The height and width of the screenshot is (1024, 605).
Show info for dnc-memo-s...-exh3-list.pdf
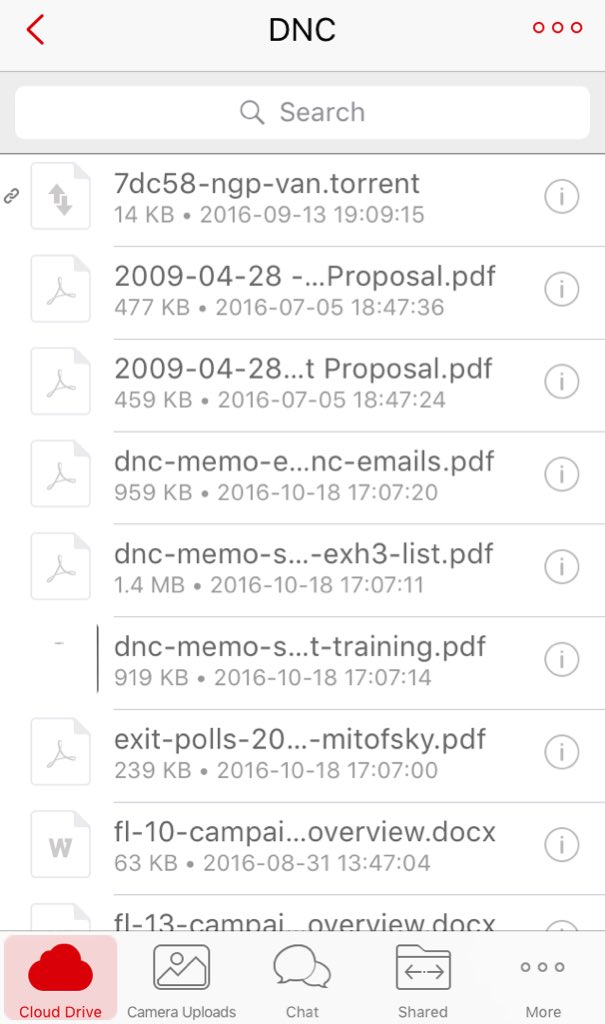561,566
